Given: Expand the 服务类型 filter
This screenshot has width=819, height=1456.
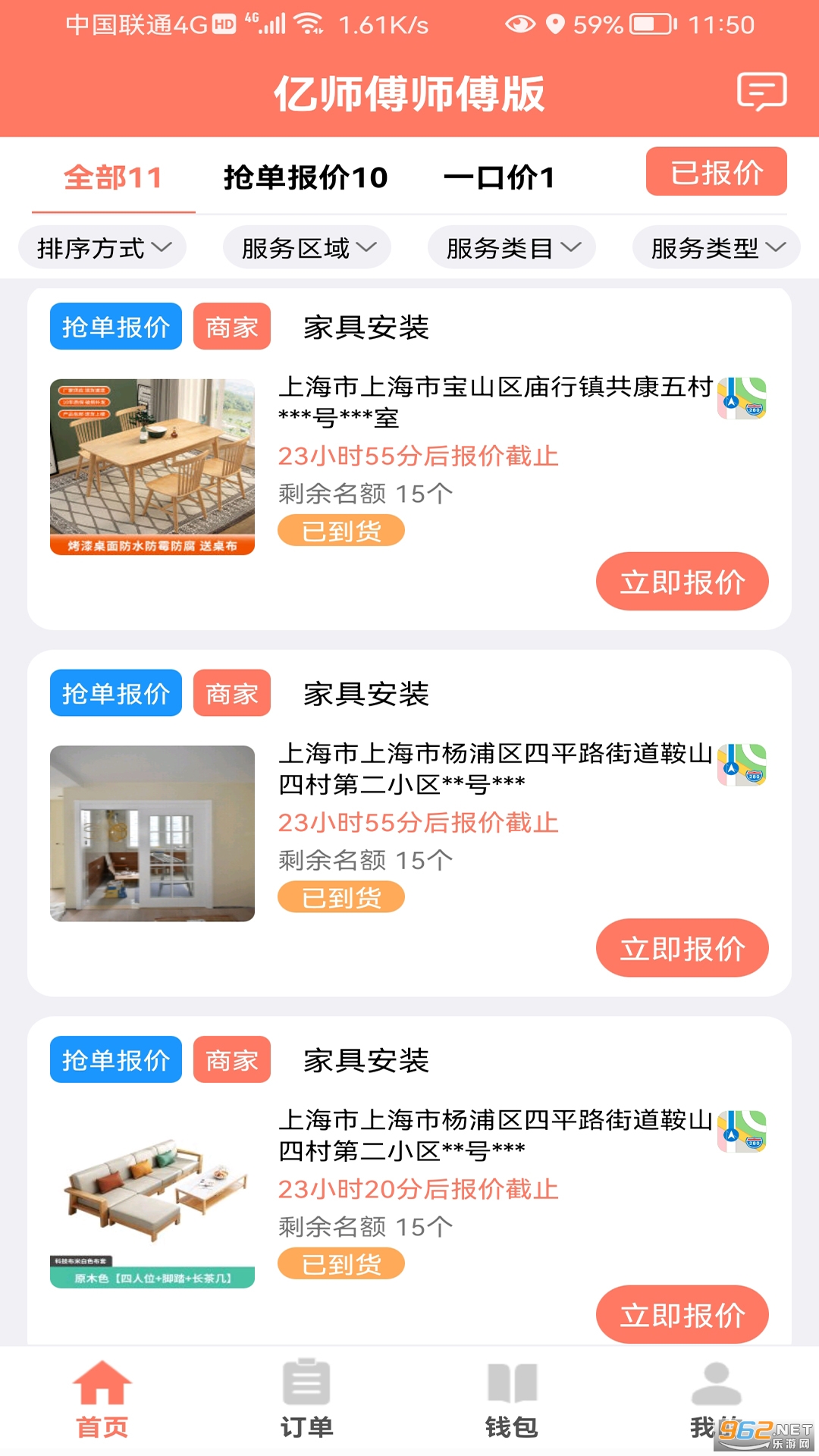Looking at the screenshot, I should 717,248.
